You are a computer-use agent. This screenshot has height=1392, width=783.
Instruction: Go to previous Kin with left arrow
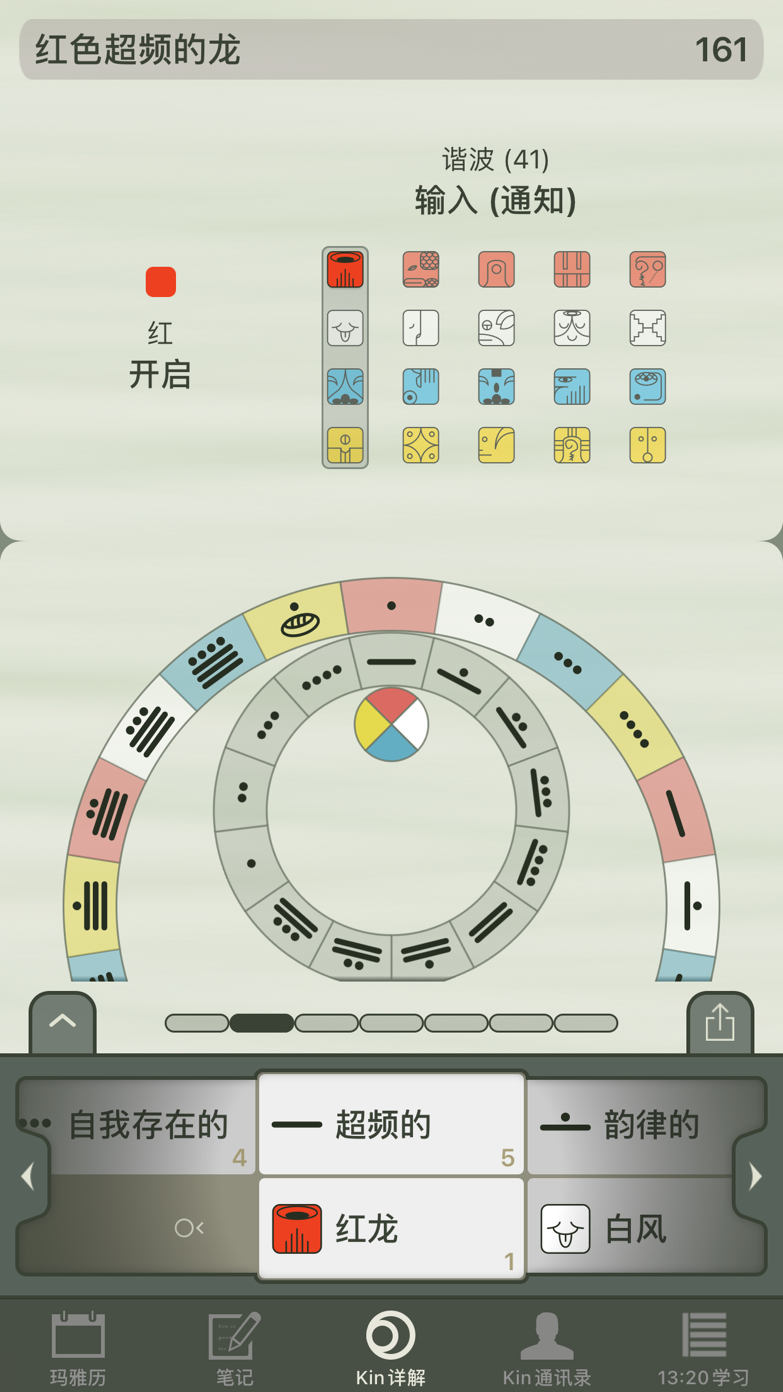pyautogui.click(x=28, y=1176)
